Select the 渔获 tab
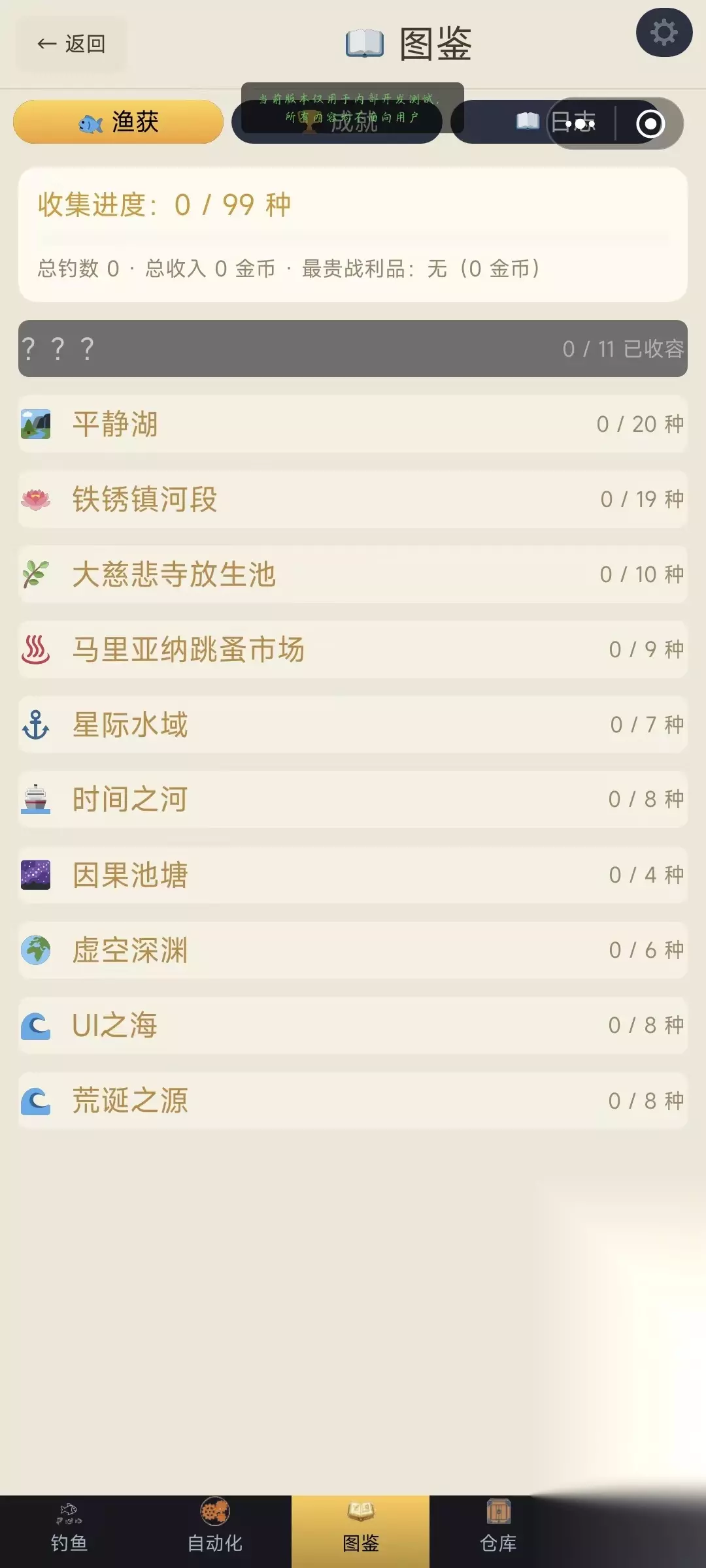This screenshot has height=1568, width=706. tap(118, 122)
